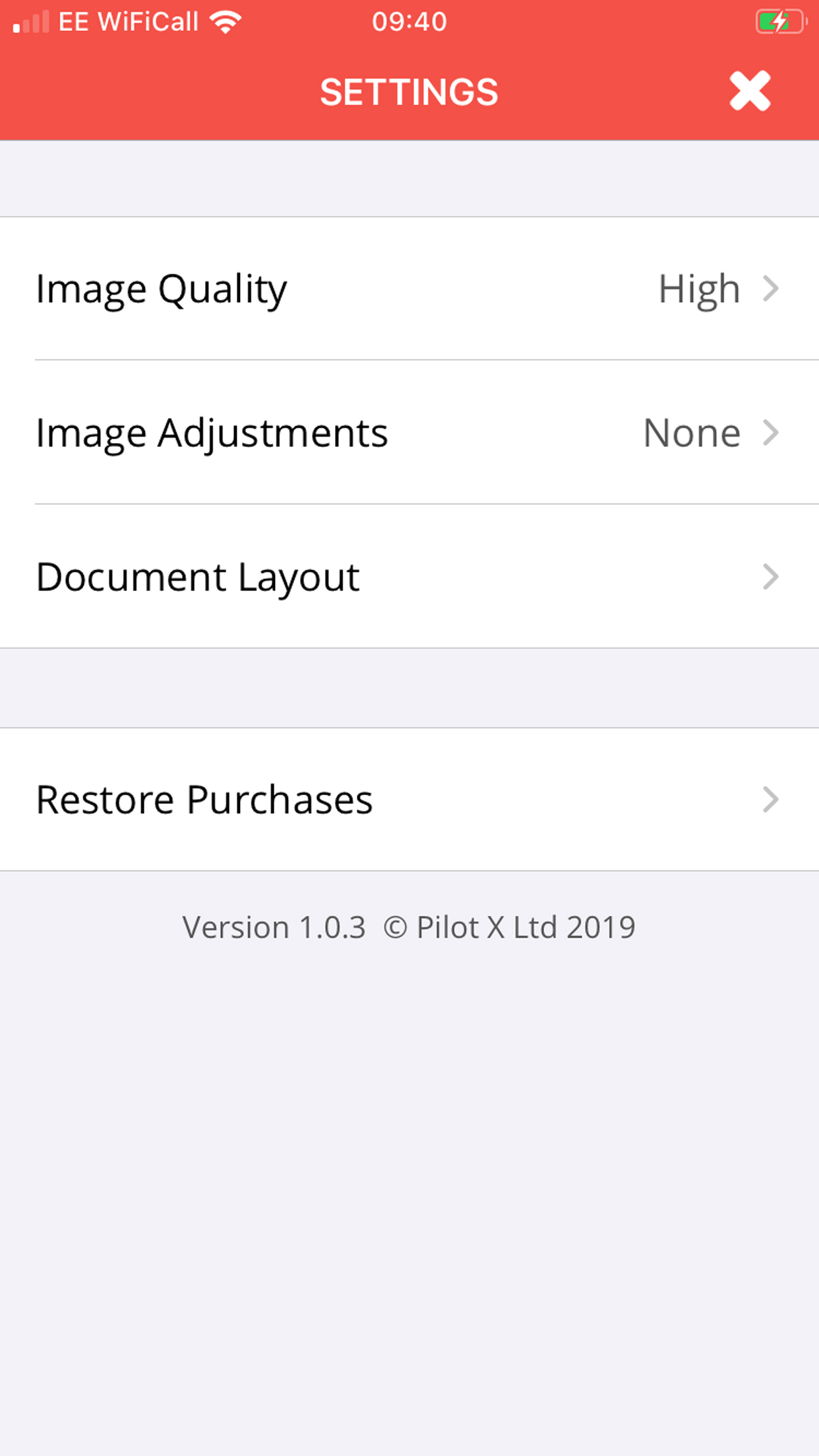Select the chevron next to Document Layout
Viewport: 819px width, 1456px height.
772,577
